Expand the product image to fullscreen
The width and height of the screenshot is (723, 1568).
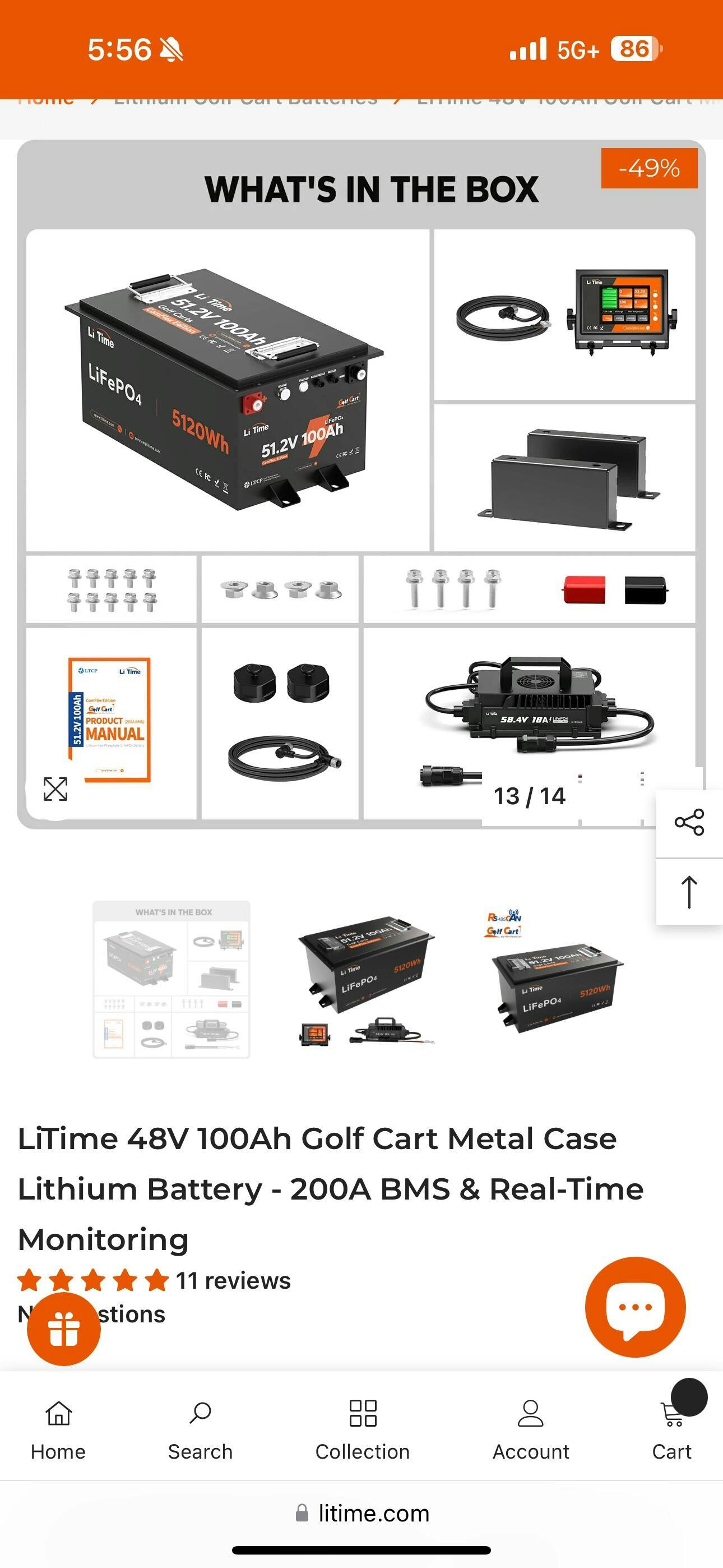pos(55,790)
